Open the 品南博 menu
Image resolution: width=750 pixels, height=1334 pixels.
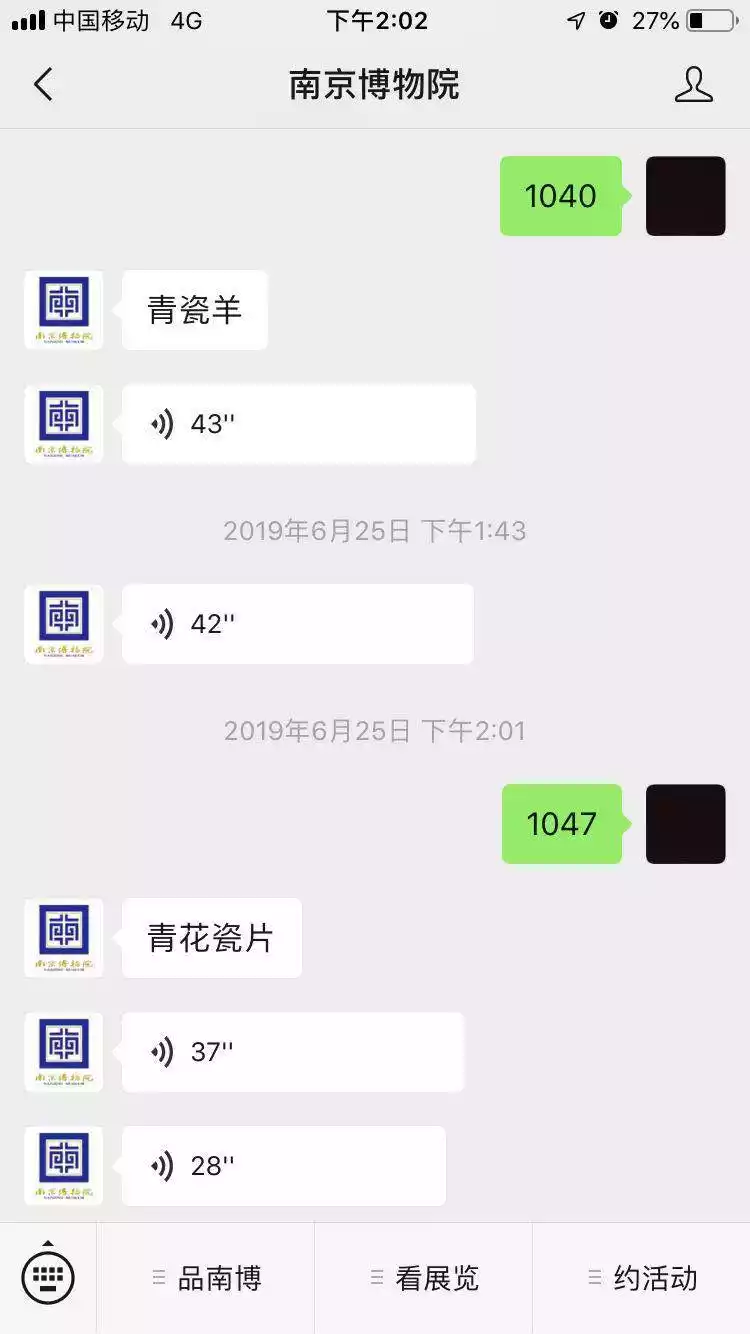pyautogui.click(x=206, y=1278)
